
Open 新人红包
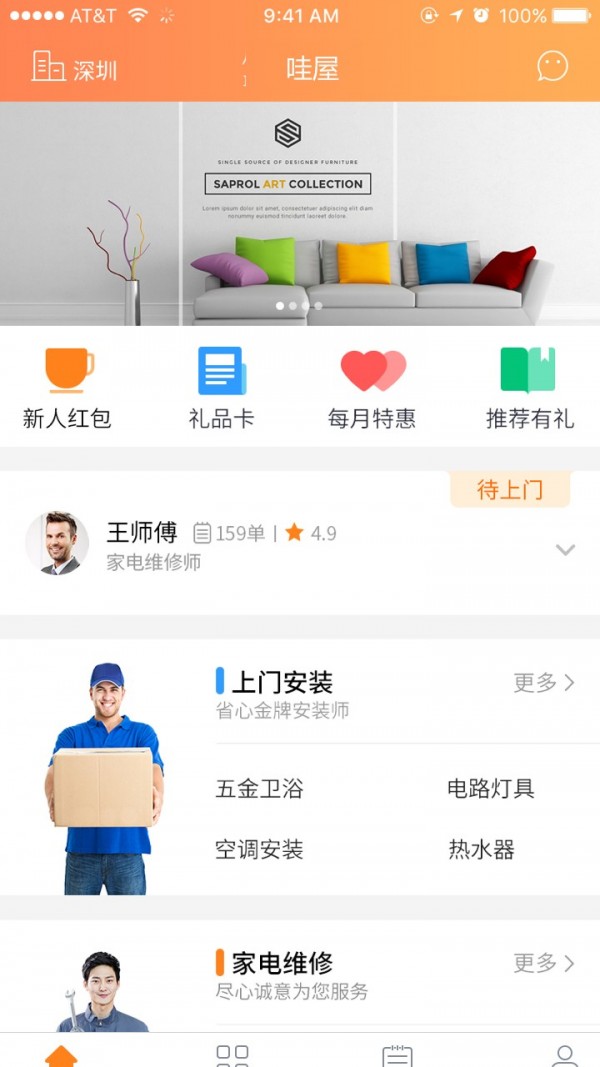click(x=68, y=388)
